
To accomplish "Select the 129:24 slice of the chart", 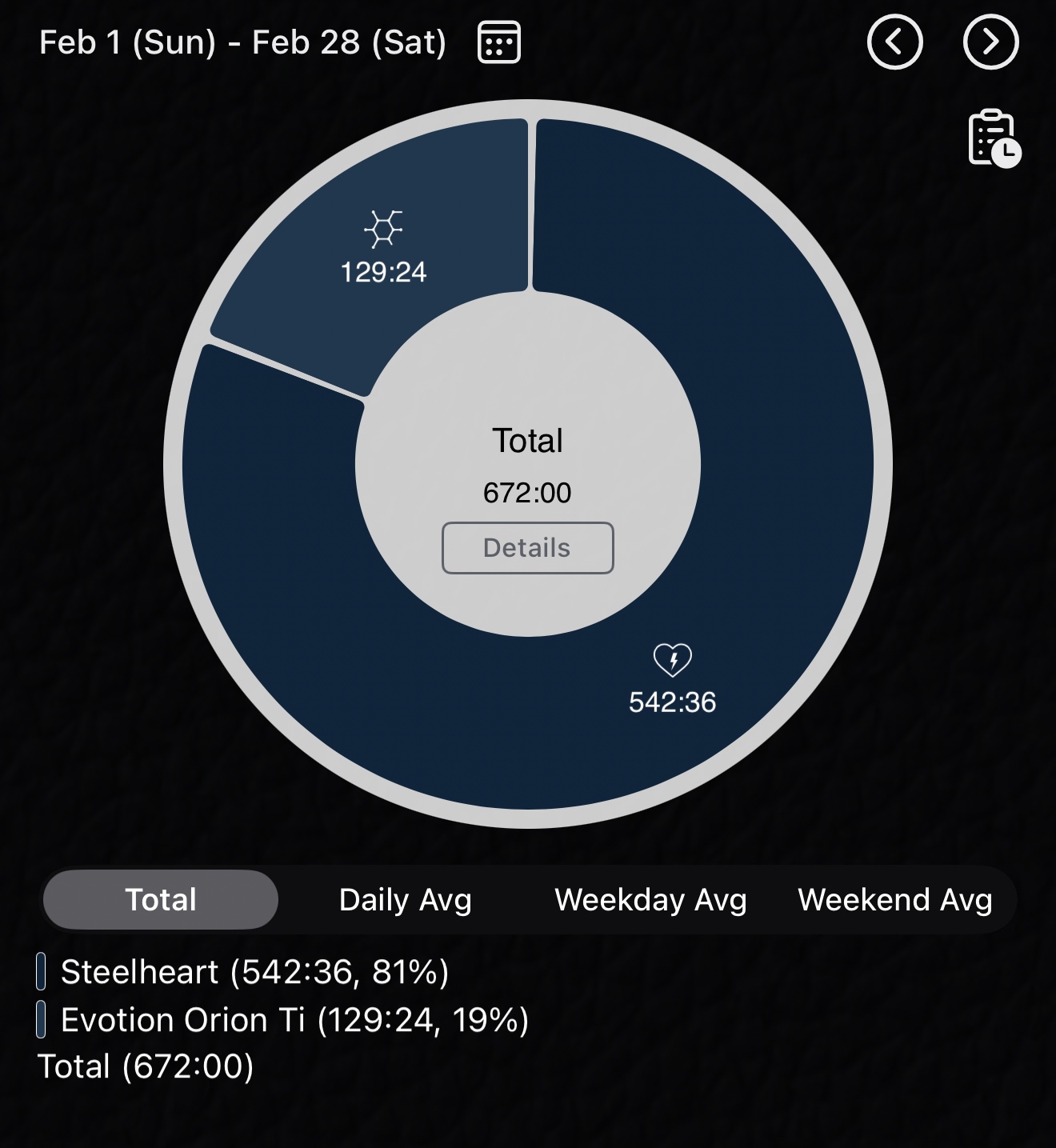I will pyautogui.click(x=384, y=248).
